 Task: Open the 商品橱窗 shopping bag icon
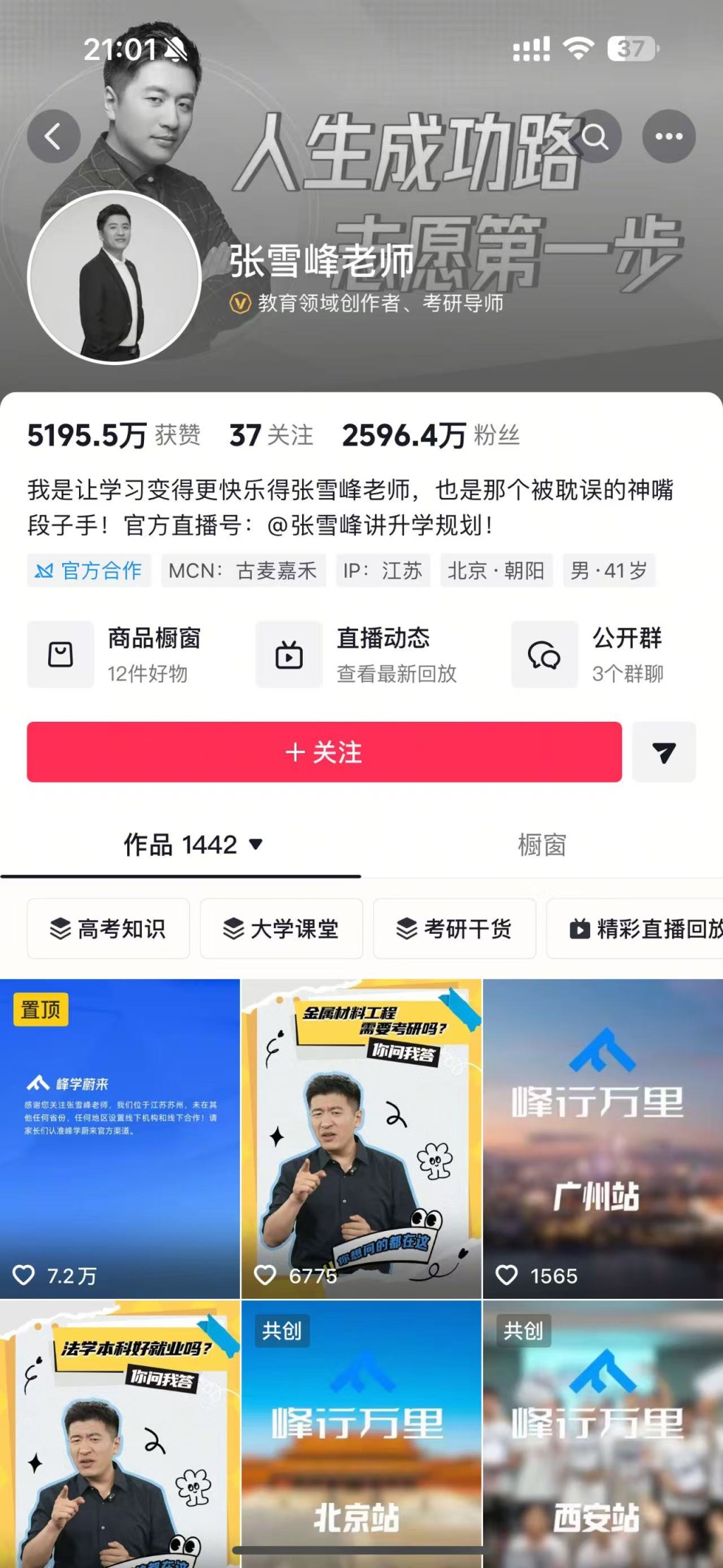point(60,654)
